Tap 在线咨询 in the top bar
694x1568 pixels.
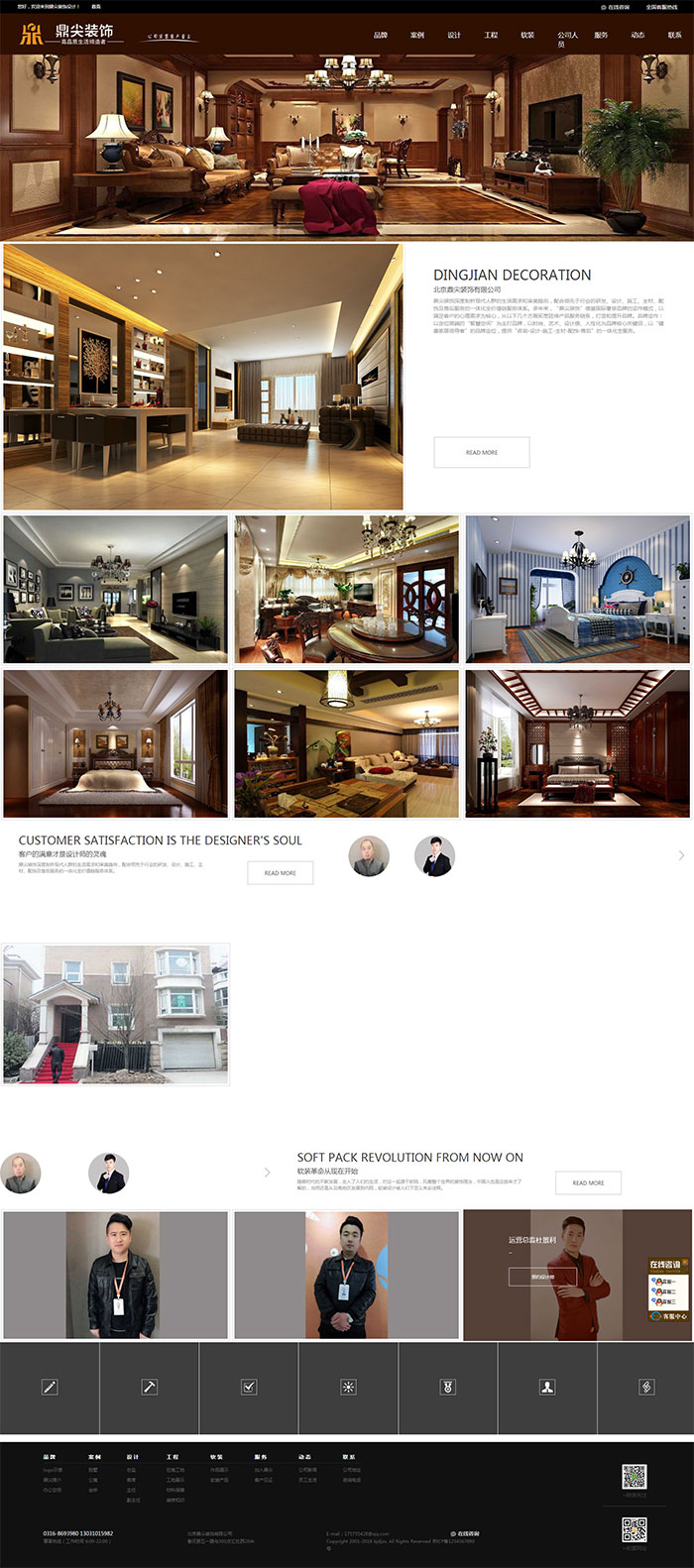[617, 6]
